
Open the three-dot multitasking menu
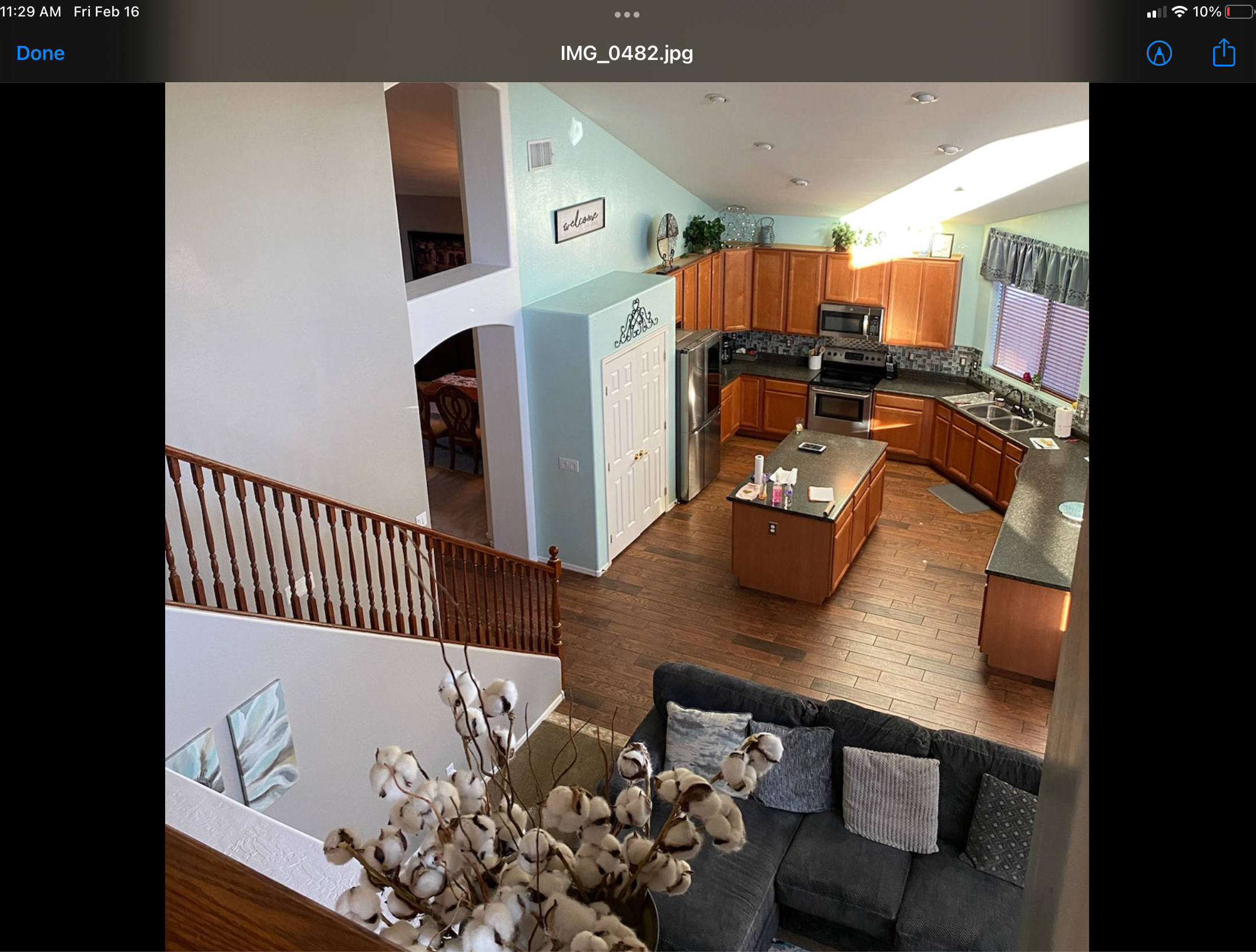(627, 15)
